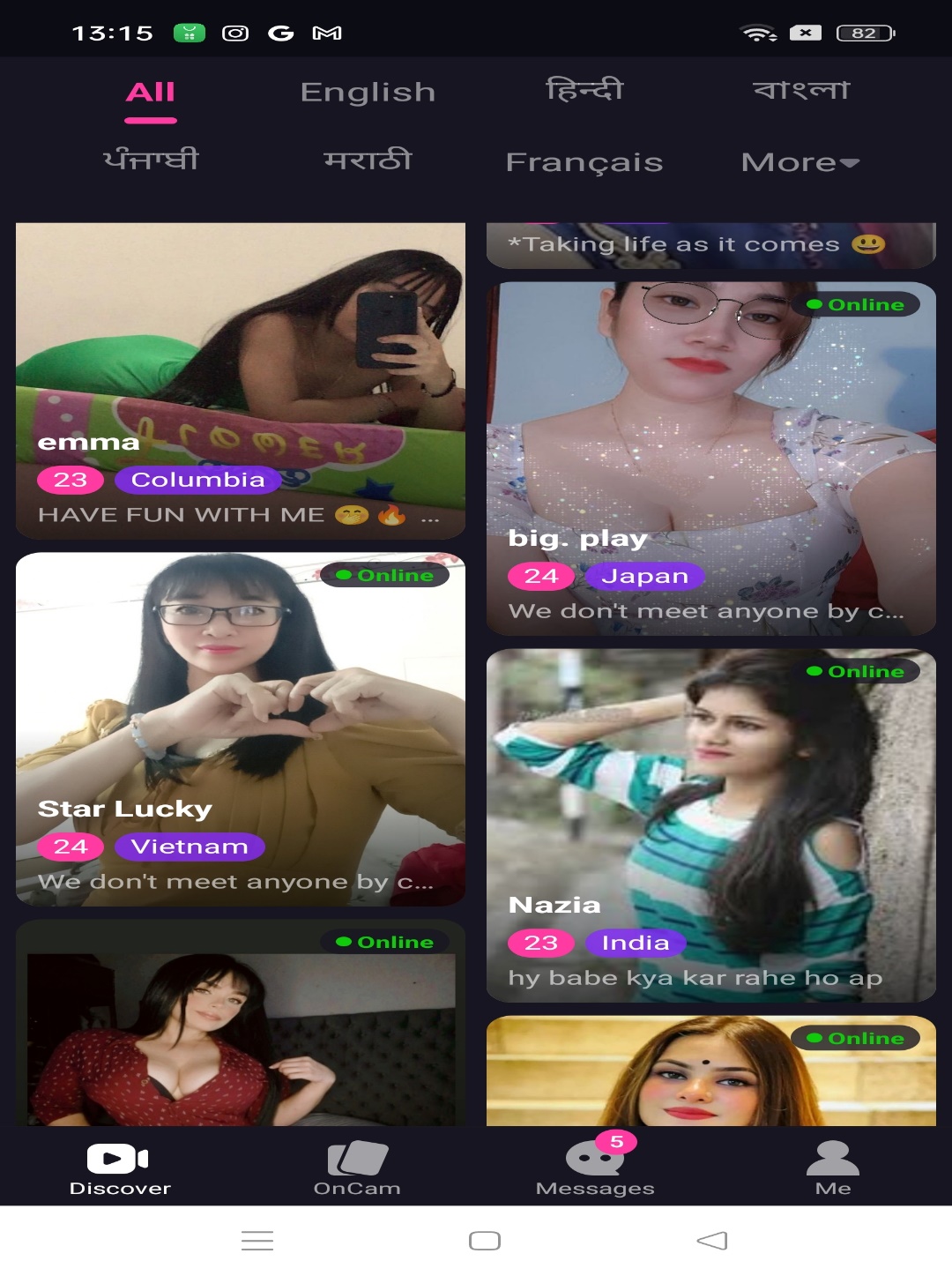The height and width of the screenshot is (1276, 952).
Task: Open the system recent apps menu
Action: (x=257, y=1241)
